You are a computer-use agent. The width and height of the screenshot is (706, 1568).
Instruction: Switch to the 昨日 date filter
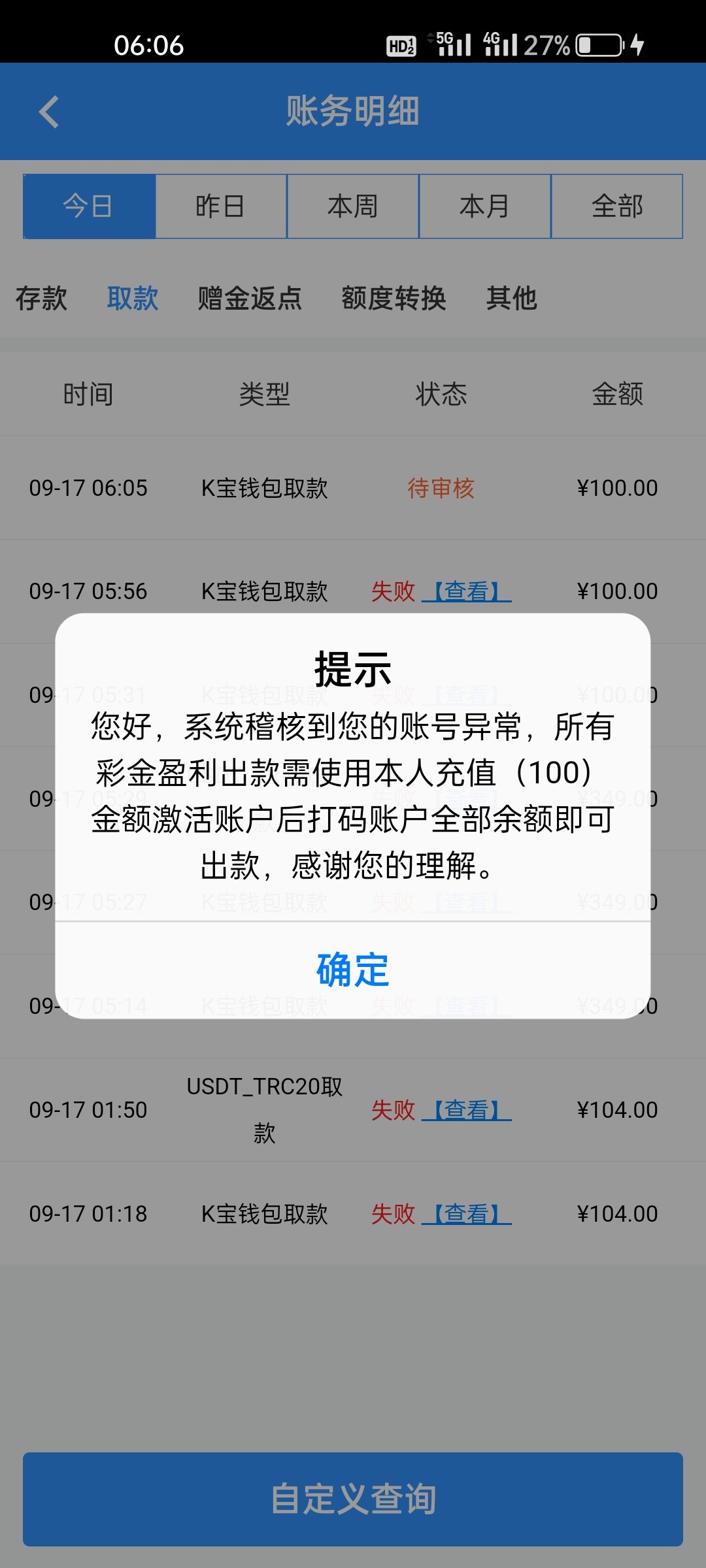pos(221,206)
